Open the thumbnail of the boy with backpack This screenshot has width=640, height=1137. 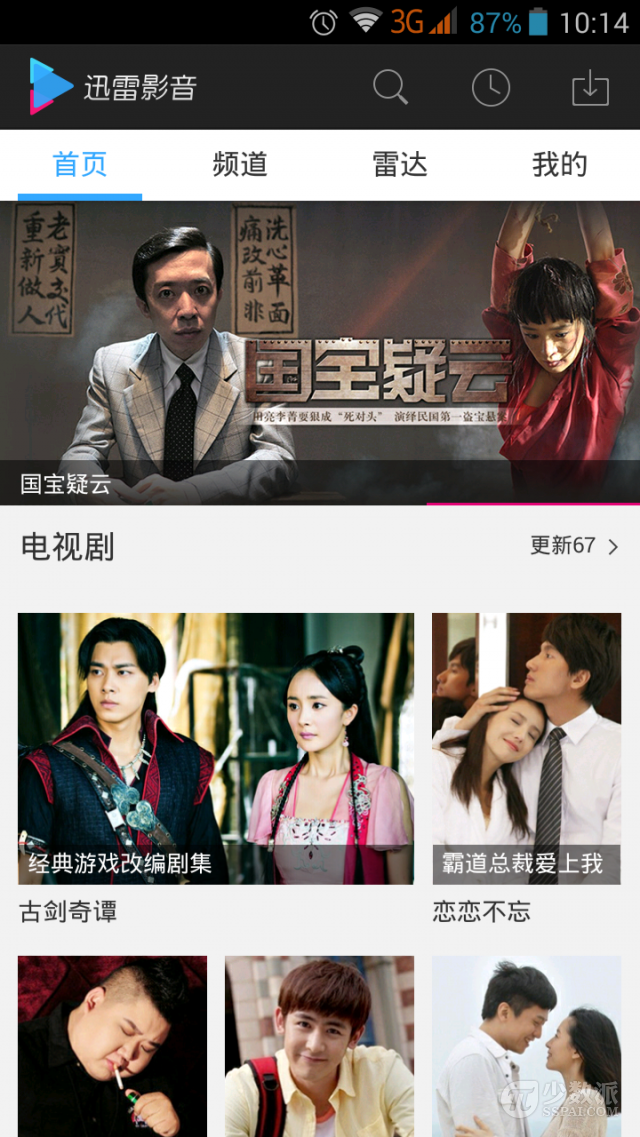(319, 1045)
